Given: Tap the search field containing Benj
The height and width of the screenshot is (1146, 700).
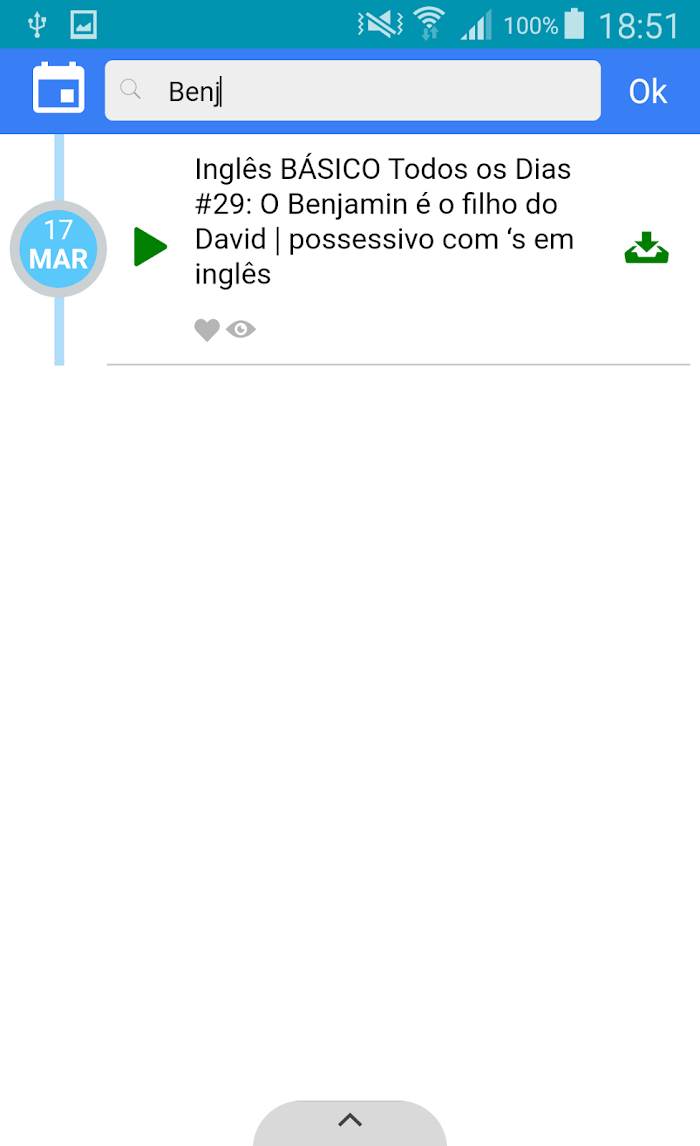Looking at the screenshot, I should click(x=353, y=91).
